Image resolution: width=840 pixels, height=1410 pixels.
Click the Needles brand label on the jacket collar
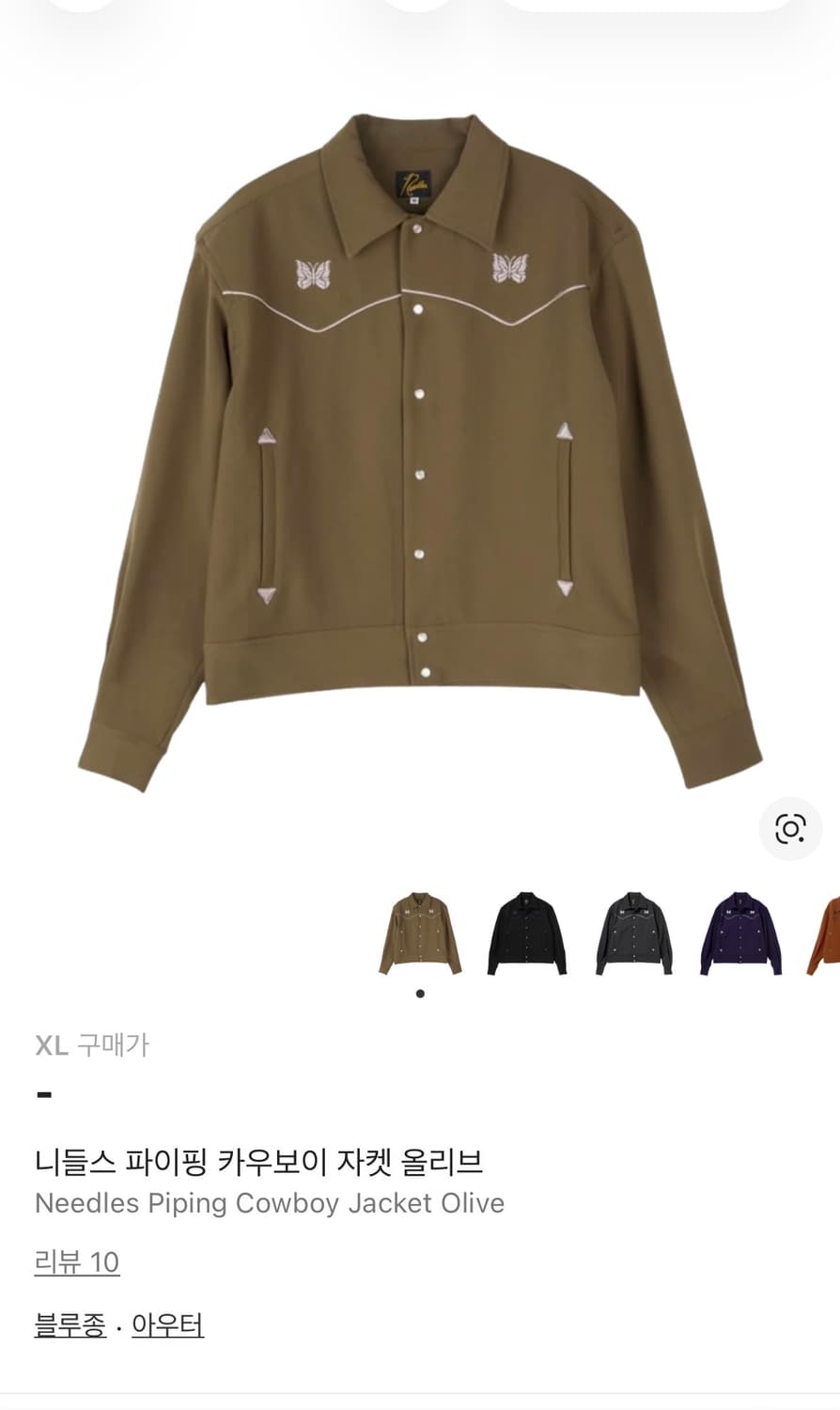[x=413, y=183]
